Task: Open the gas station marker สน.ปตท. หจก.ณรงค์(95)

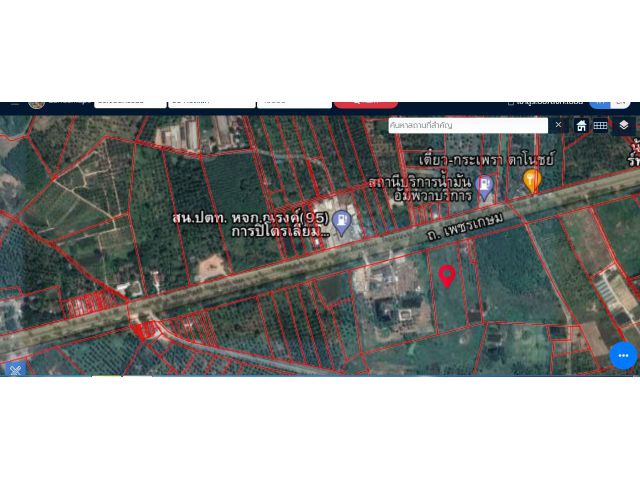Action: click(342, 222)
